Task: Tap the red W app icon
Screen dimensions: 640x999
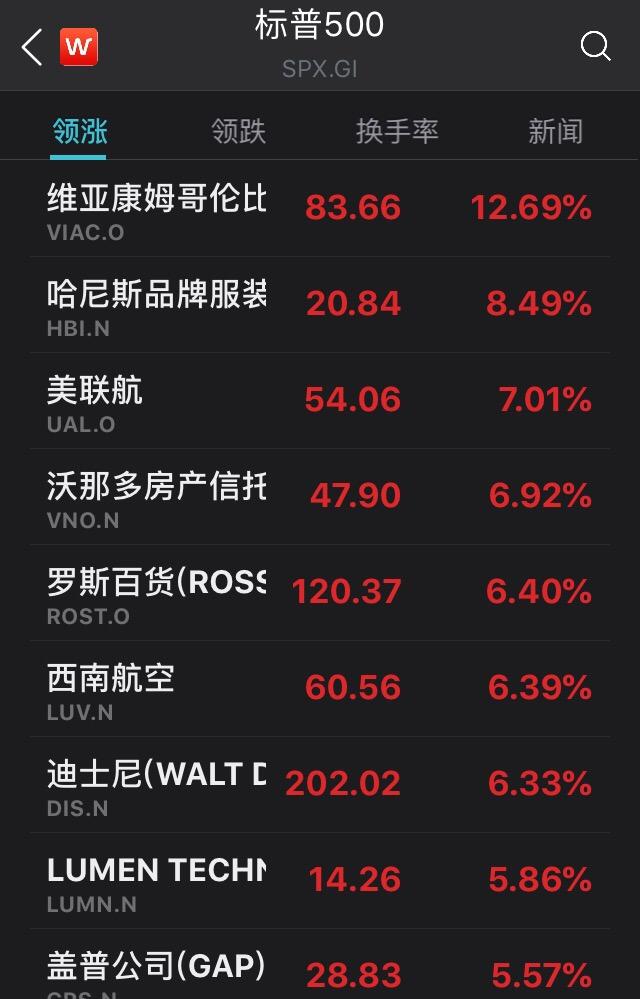Action: [79, 47]
